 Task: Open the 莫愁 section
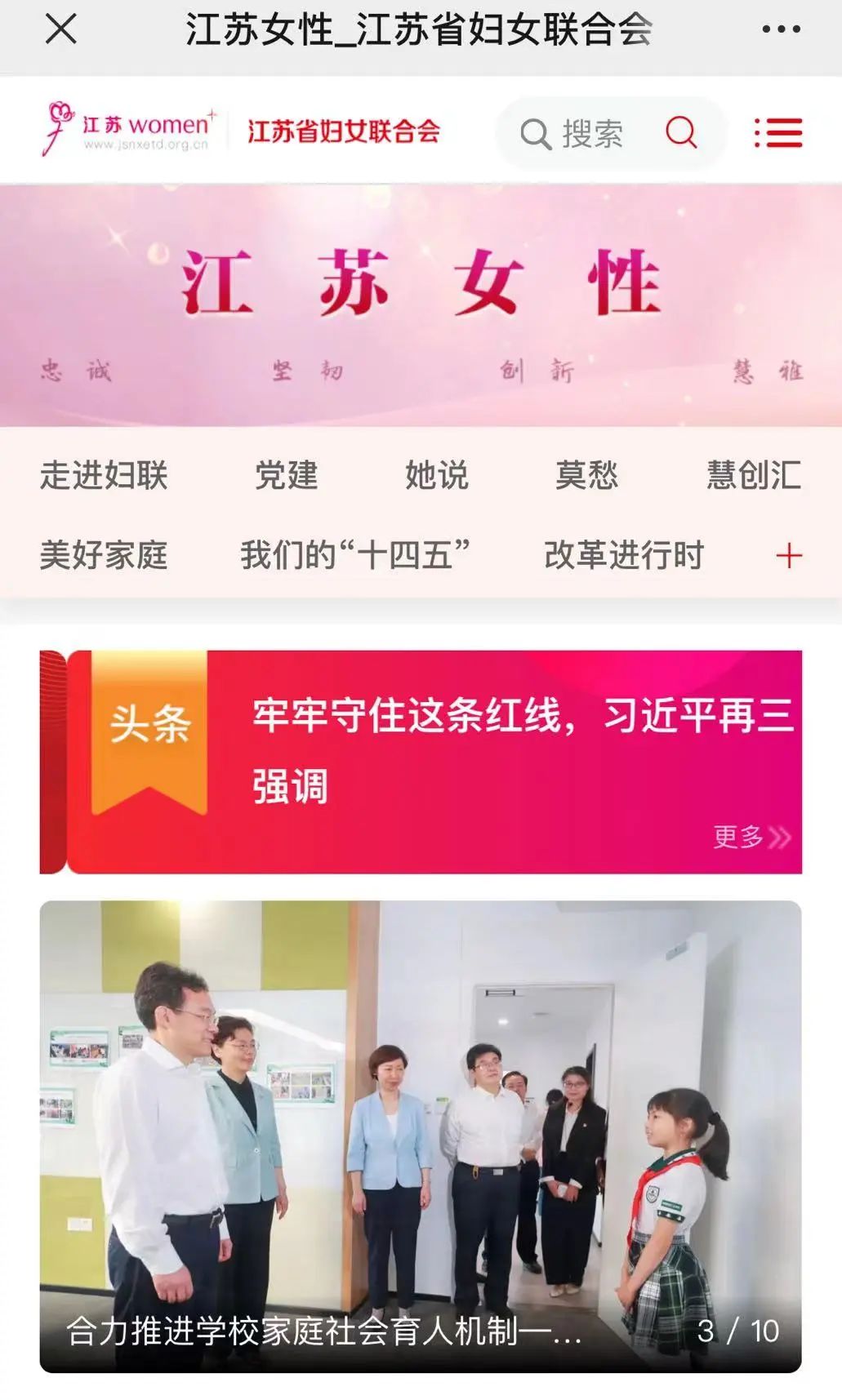click(x=586, y=475)
